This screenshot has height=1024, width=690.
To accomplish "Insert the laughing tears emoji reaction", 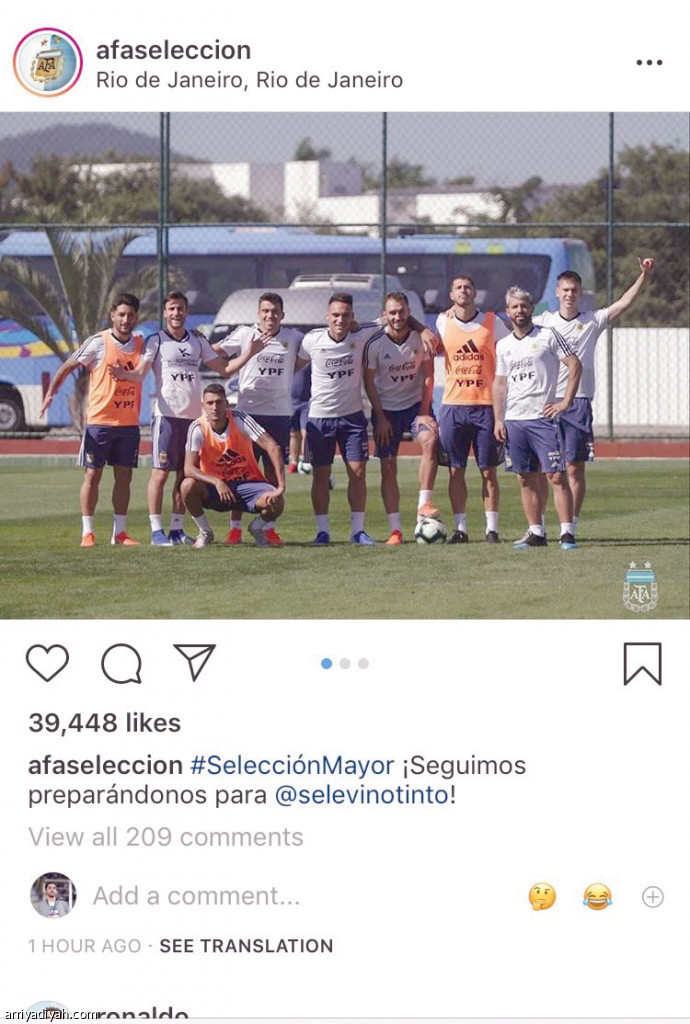I will click(x=598, y=896).
